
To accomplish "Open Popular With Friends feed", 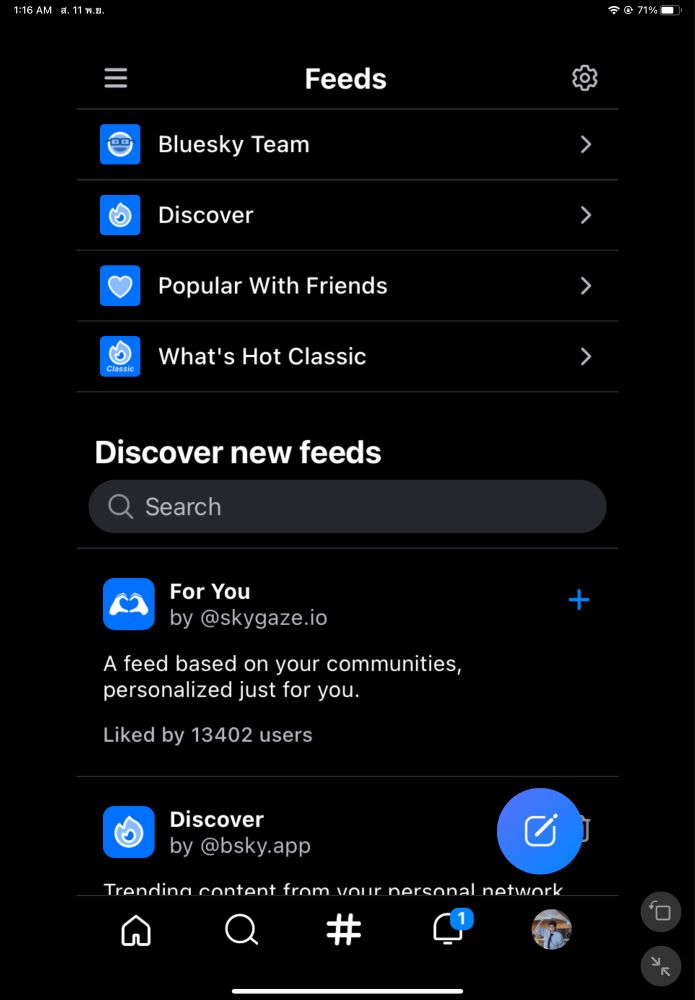I will (x=346, y=286).
